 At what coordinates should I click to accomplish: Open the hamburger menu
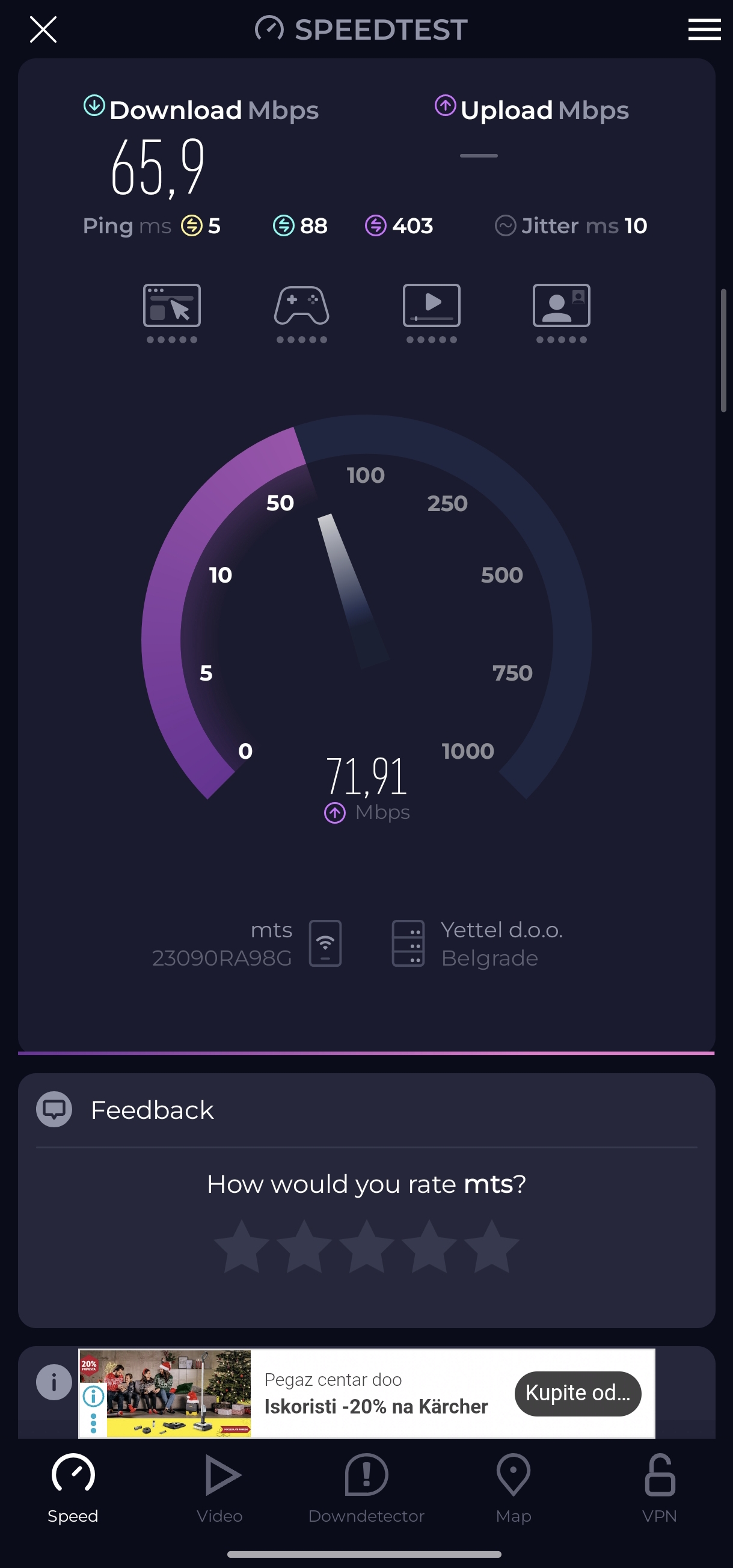(x=704, y=29)
